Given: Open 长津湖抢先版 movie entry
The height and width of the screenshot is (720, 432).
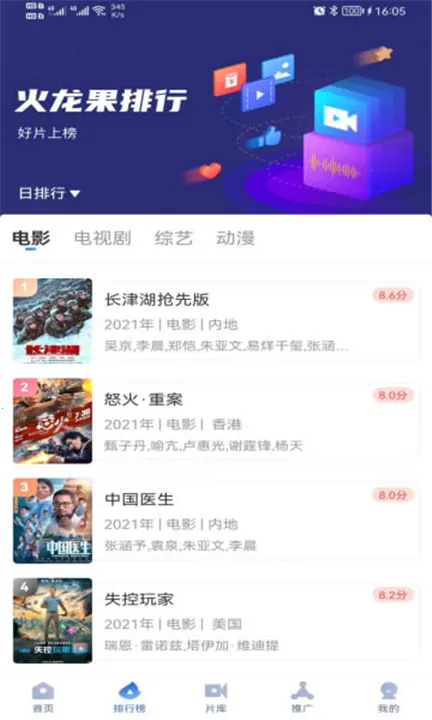Looking at the screenshot, I should [x=216, y=321].
